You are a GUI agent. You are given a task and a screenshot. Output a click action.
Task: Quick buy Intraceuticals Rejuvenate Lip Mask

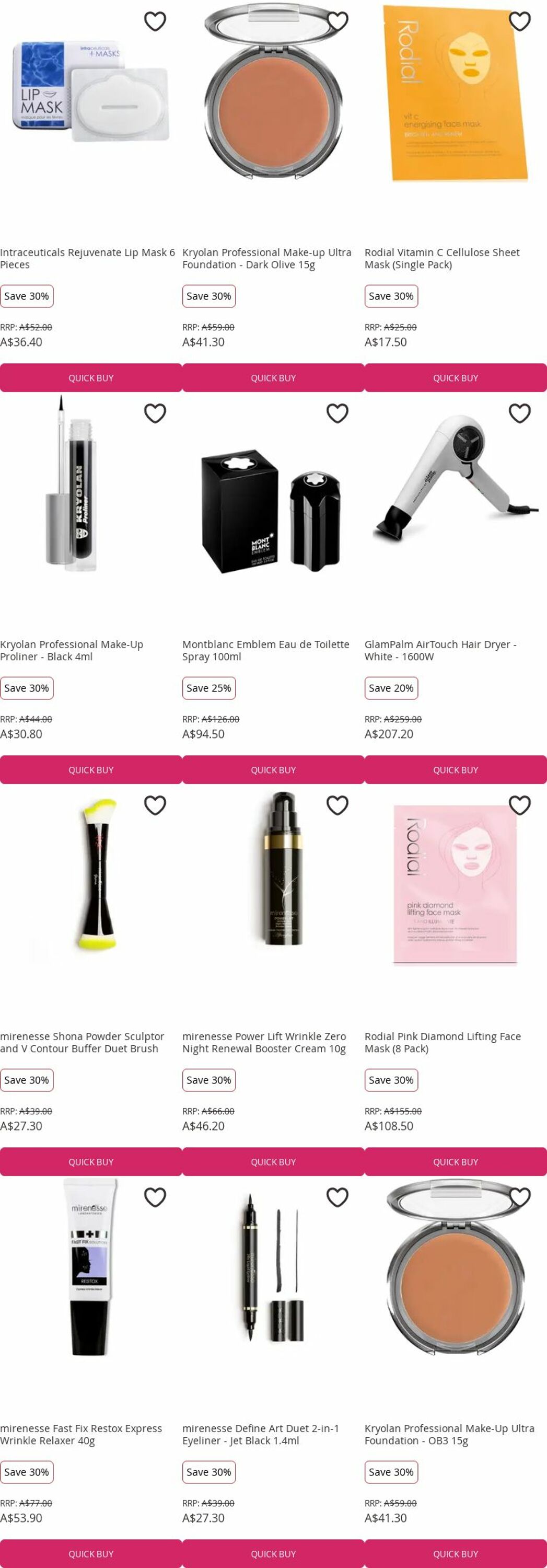[91, 378]
